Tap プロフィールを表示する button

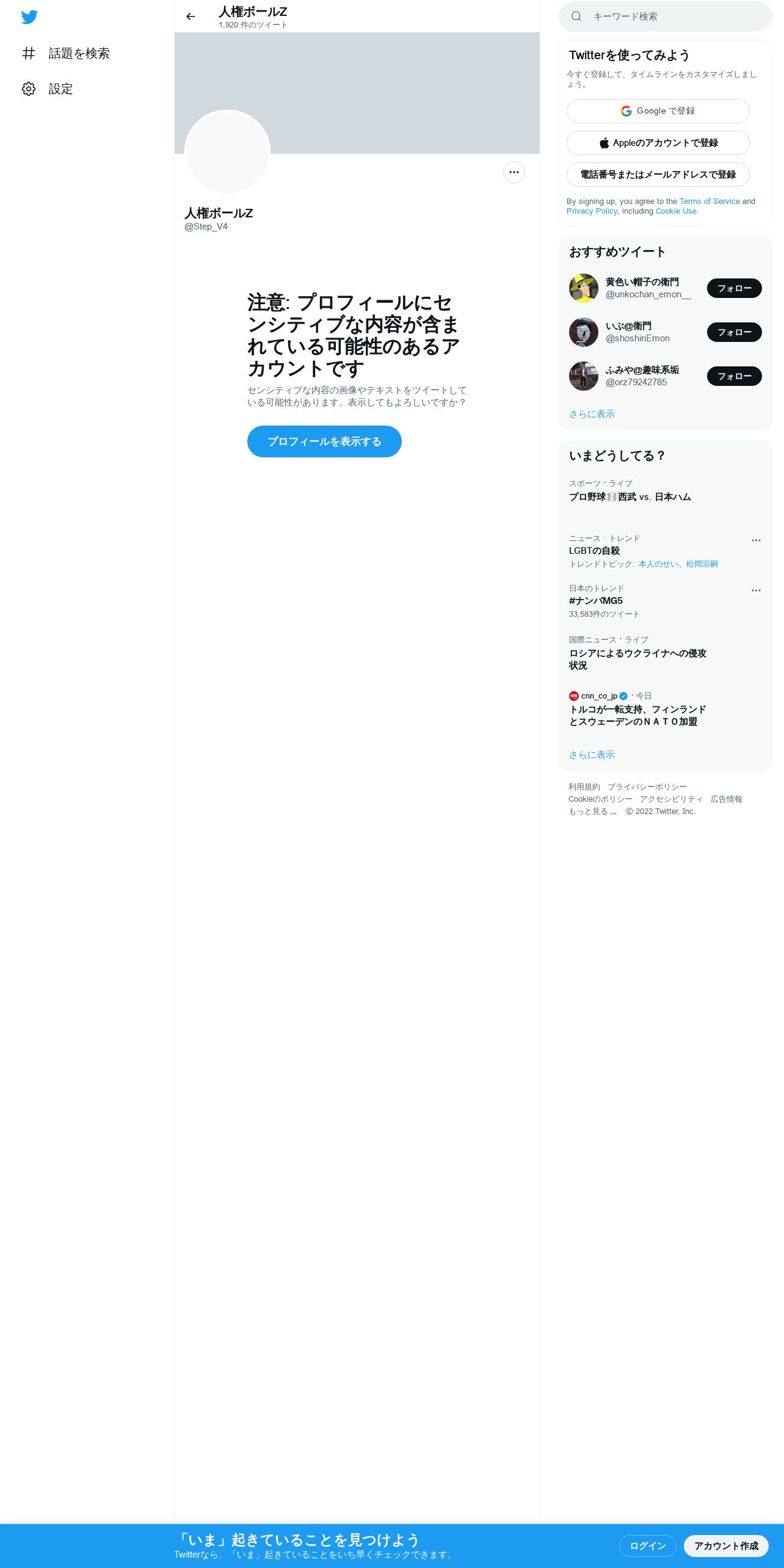(x=324, y=441)
